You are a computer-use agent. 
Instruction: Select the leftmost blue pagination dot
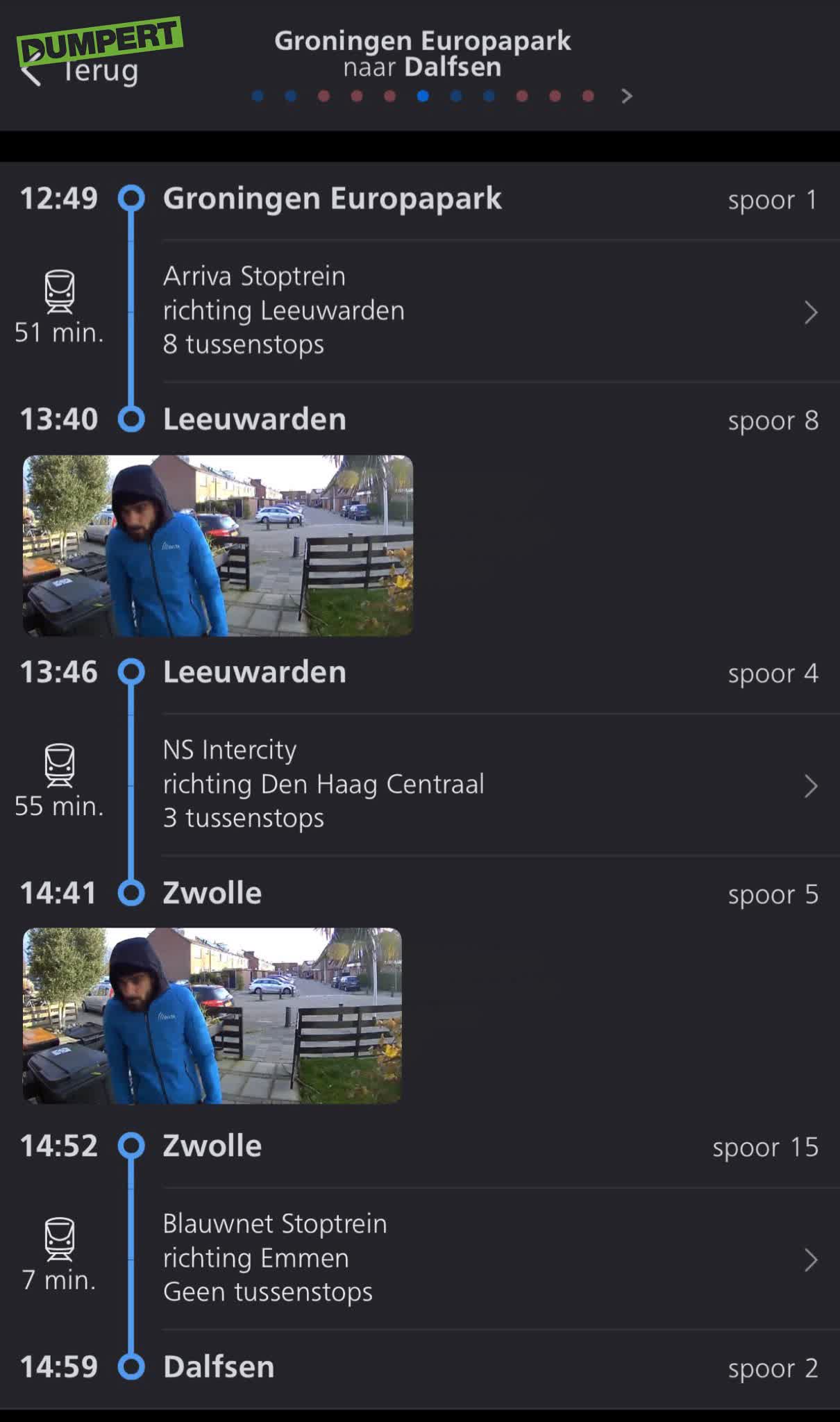pyautogui.click(x=258, y=97)
